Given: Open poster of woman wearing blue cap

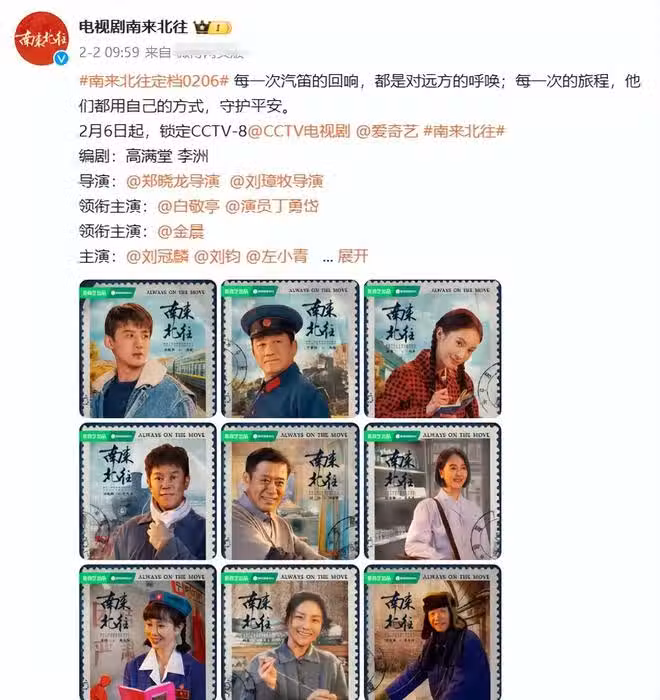Looking at the screenshot, I should tap(144, 632).
